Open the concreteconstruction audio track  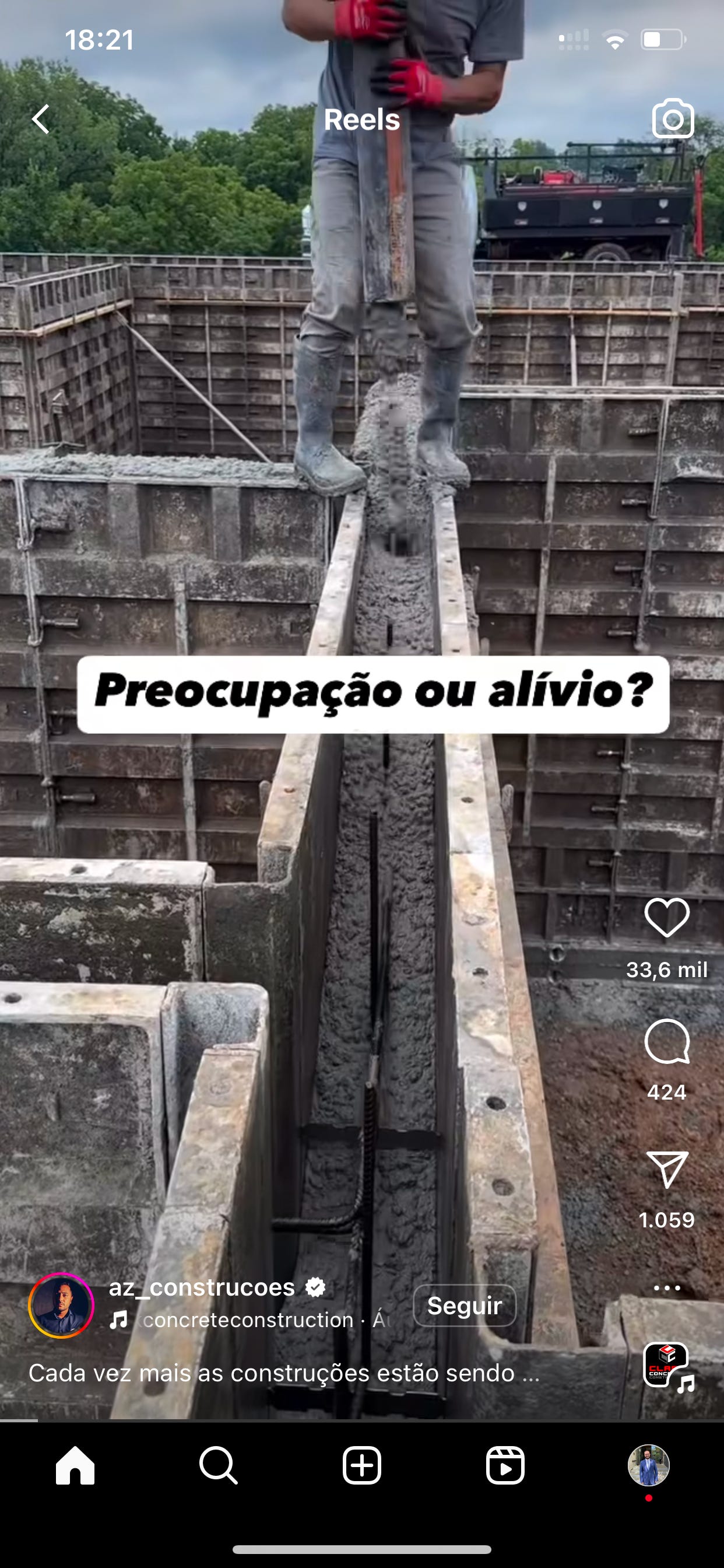248,1319
